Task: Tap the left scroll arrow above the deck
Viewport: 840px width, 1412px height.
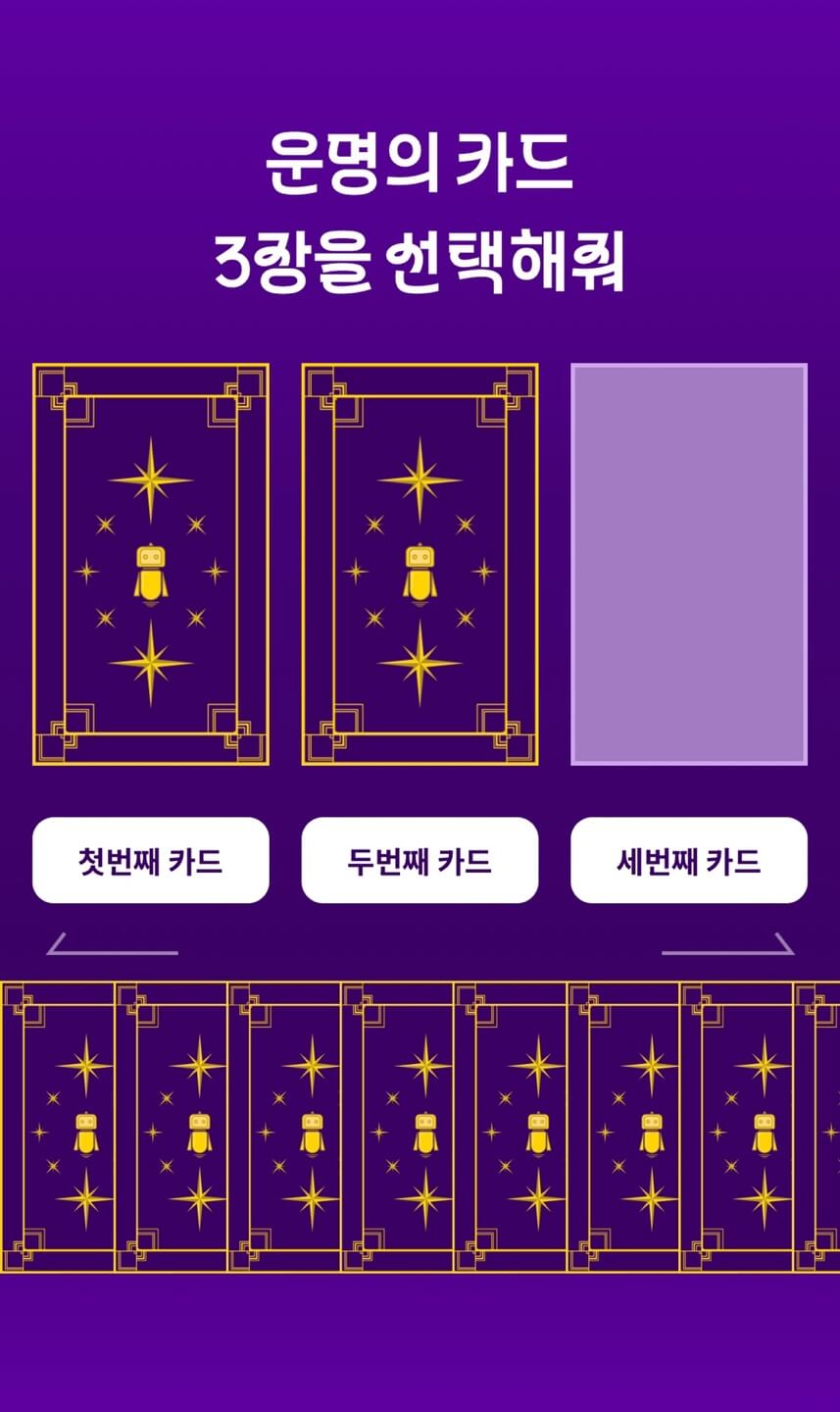Action: click(112, 944)
